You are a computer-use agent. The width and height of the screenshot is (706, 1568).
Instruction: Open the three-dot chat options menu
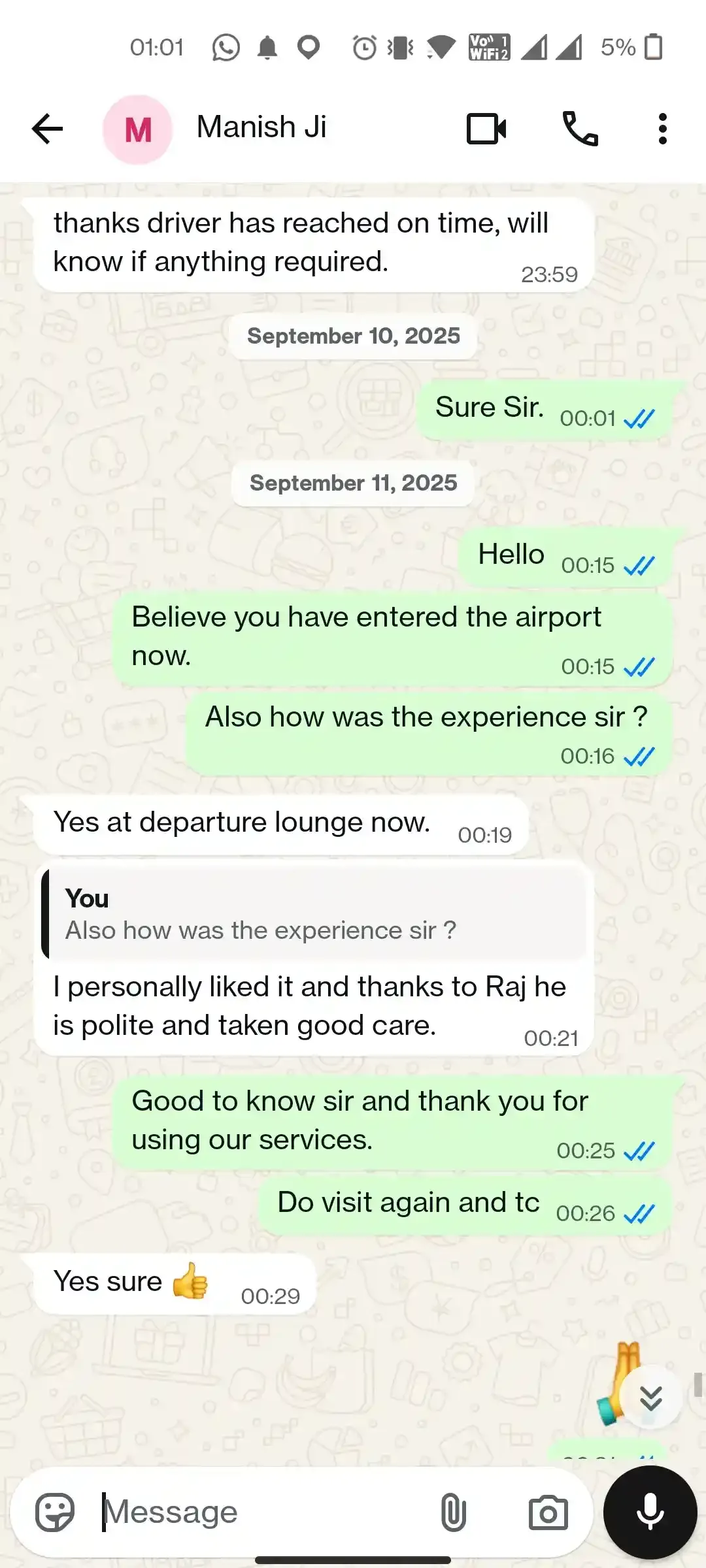[x=662, y=128]
